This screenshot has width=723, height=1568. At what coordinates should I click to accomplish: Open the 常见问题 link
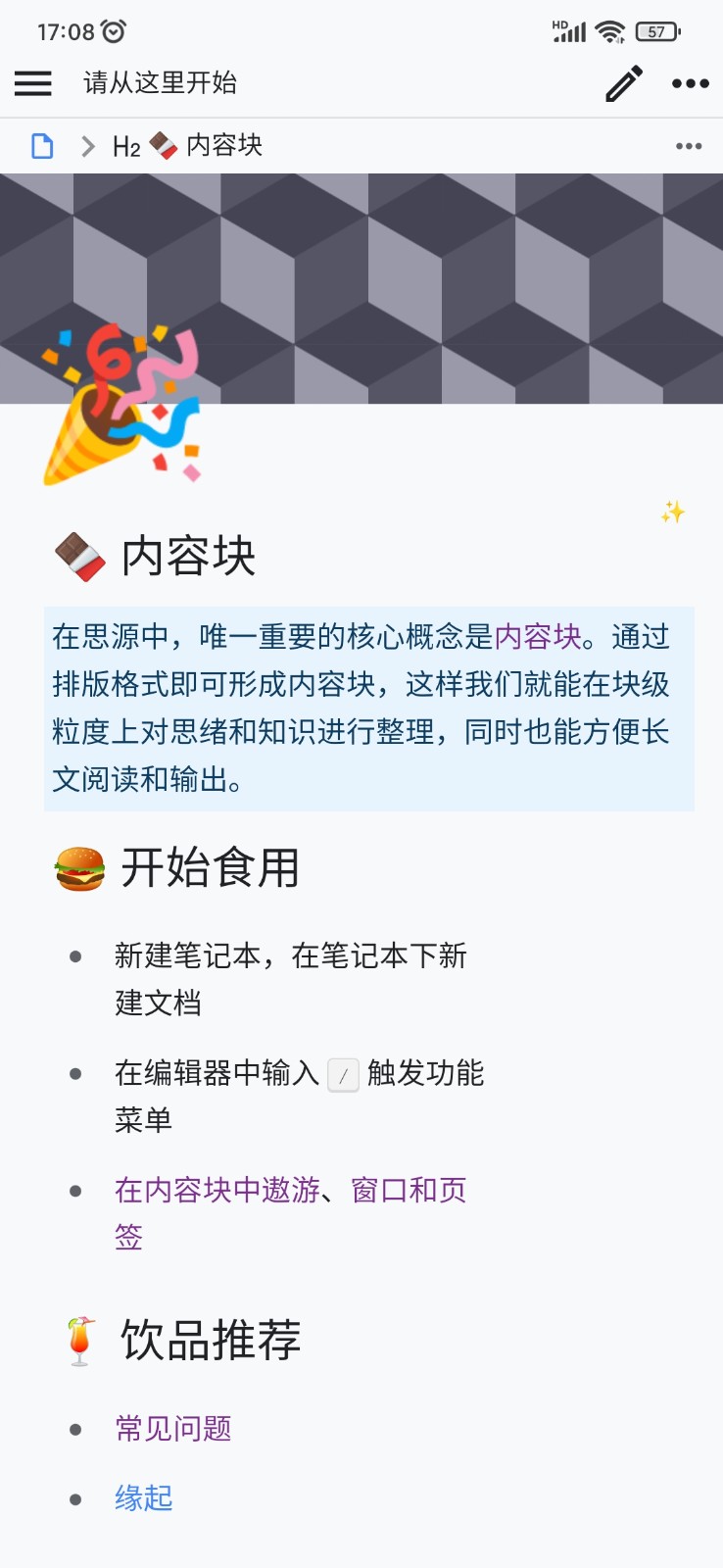pos(173,1429)
